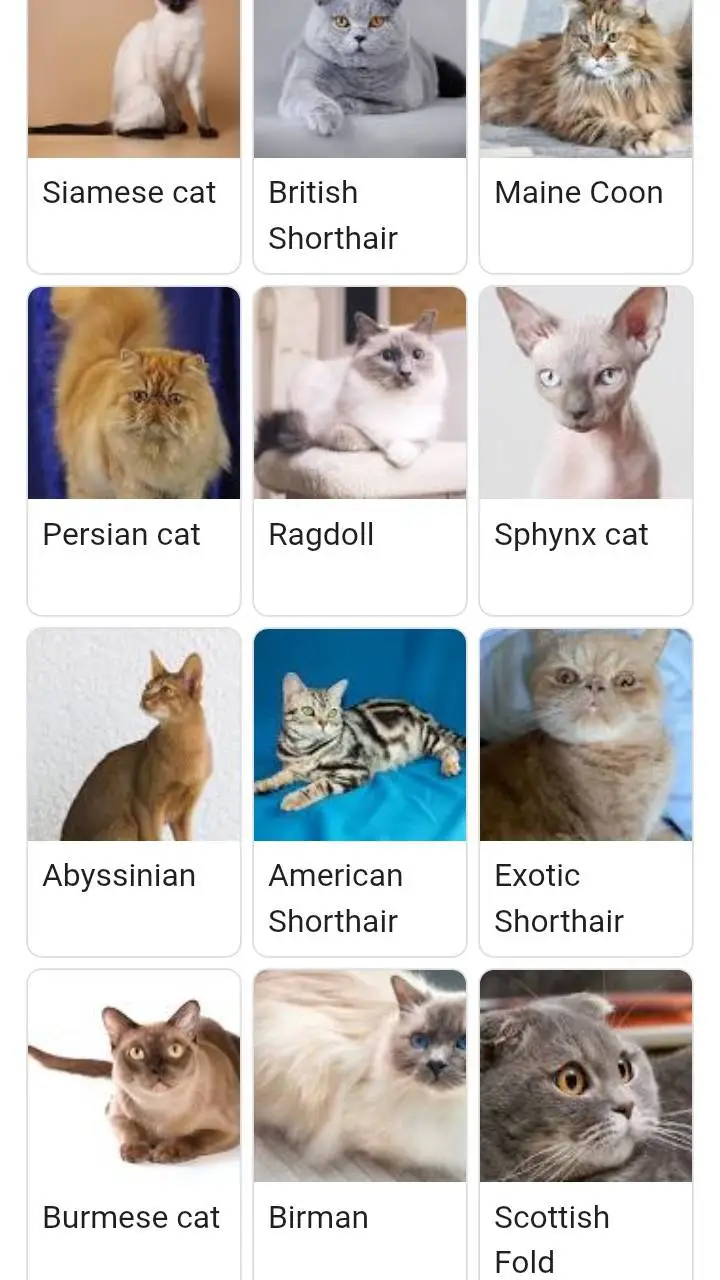Image resolution: width=720 pixels, height=1280 pixels.
Task: Click the Maine Coon text label
Action: [578, 193]
